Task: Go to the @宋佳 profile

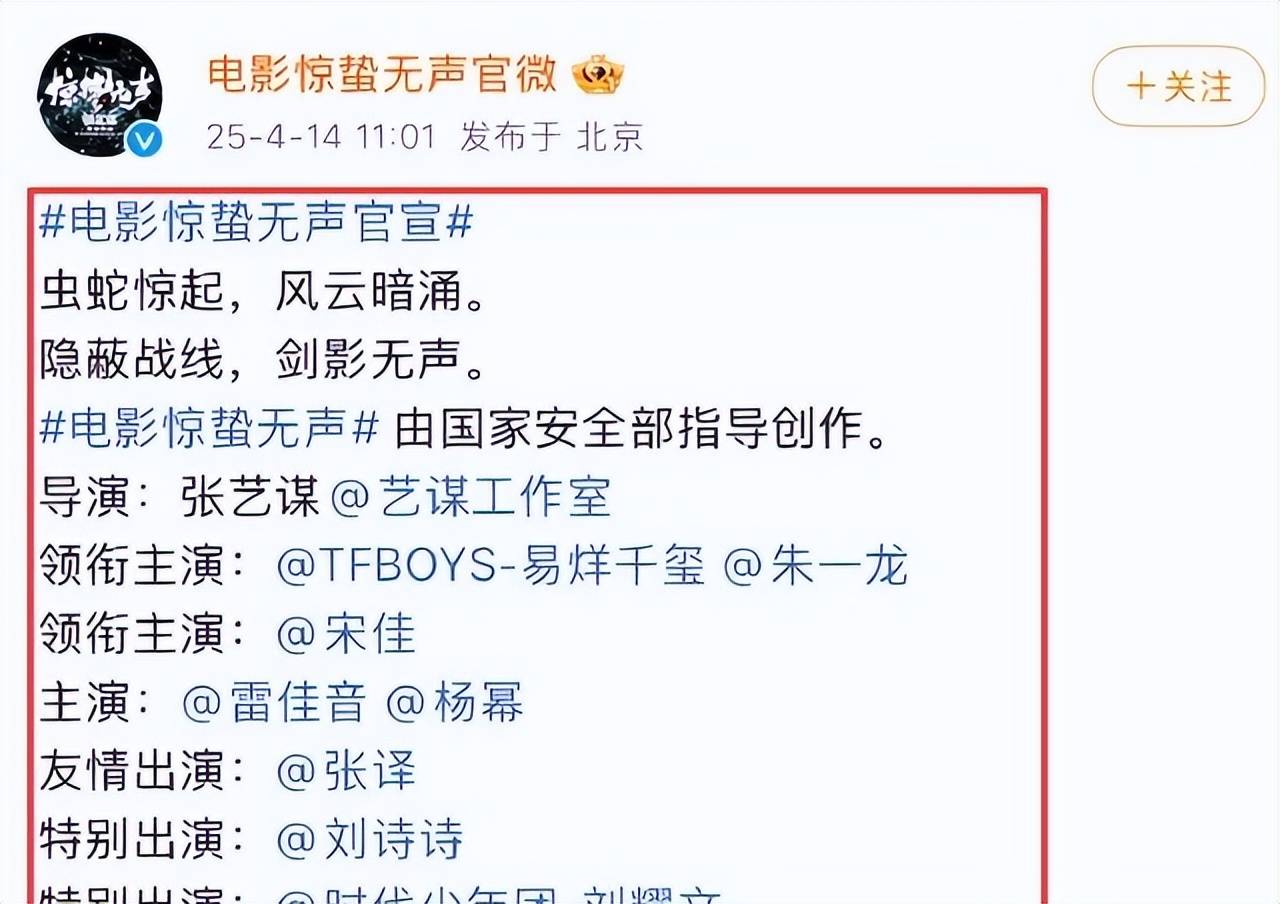Action: pyautogui.click(x=346, y=634)
